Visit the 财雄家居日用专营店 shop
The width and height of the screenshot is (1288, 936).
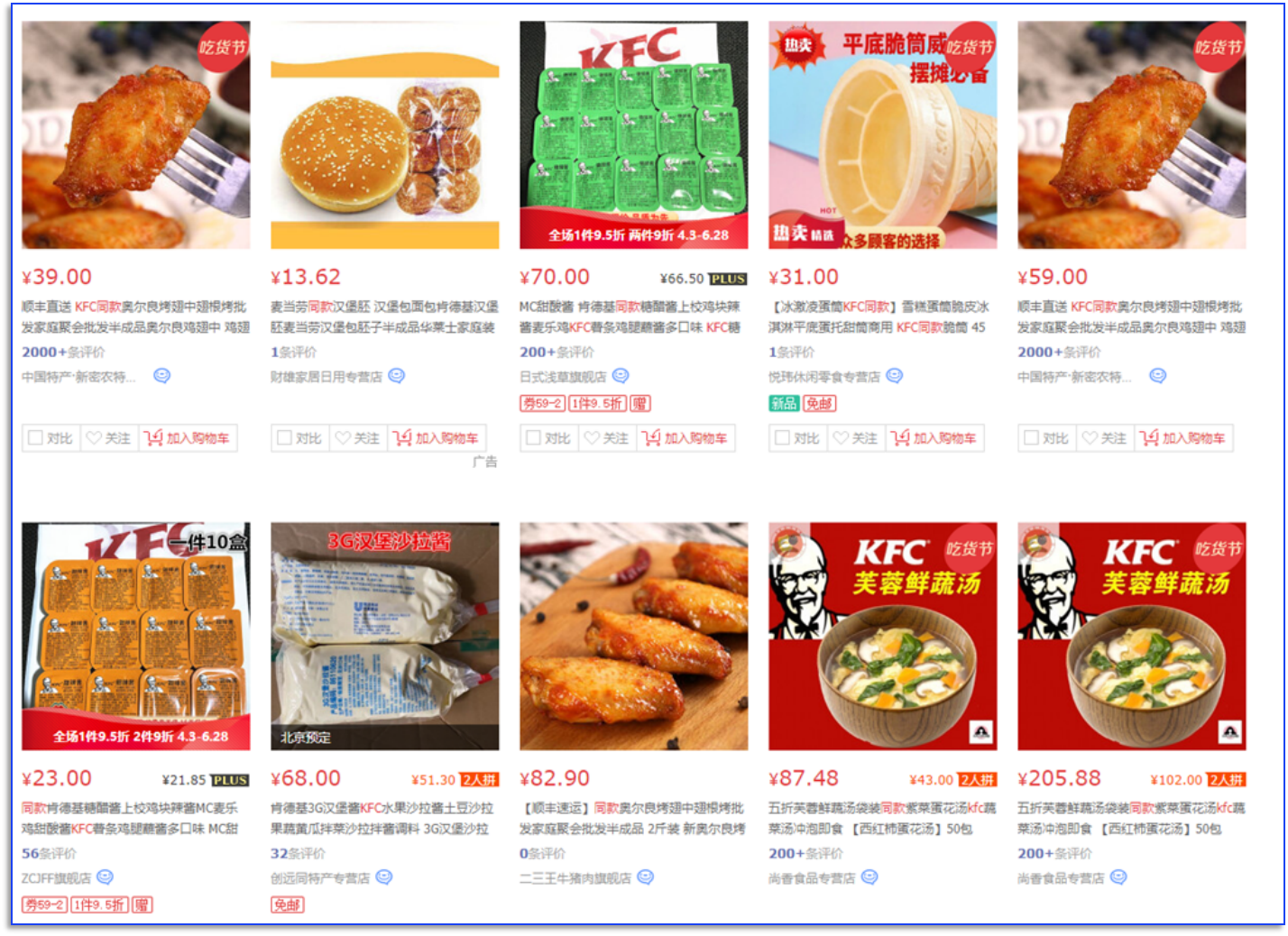tap(326, 377)
